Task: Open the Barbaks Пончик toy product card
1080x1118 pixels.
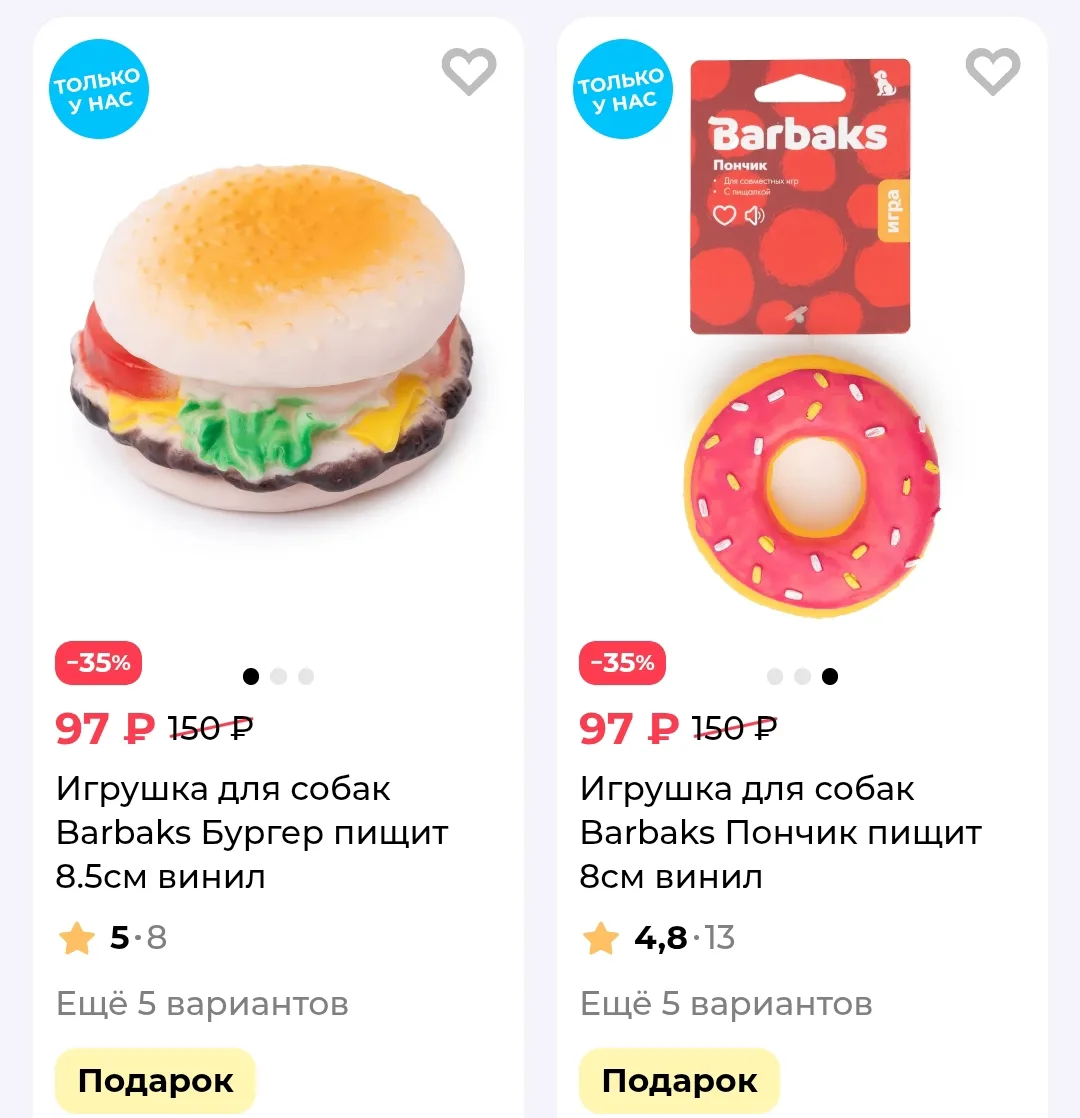Action: coord(781,832)
